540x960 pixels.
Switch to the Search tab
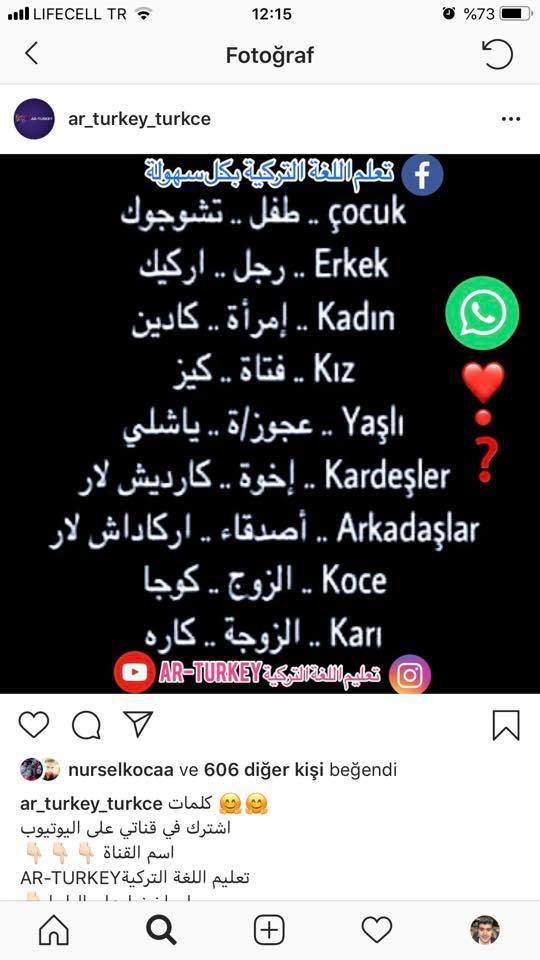(x=162, y=931)
